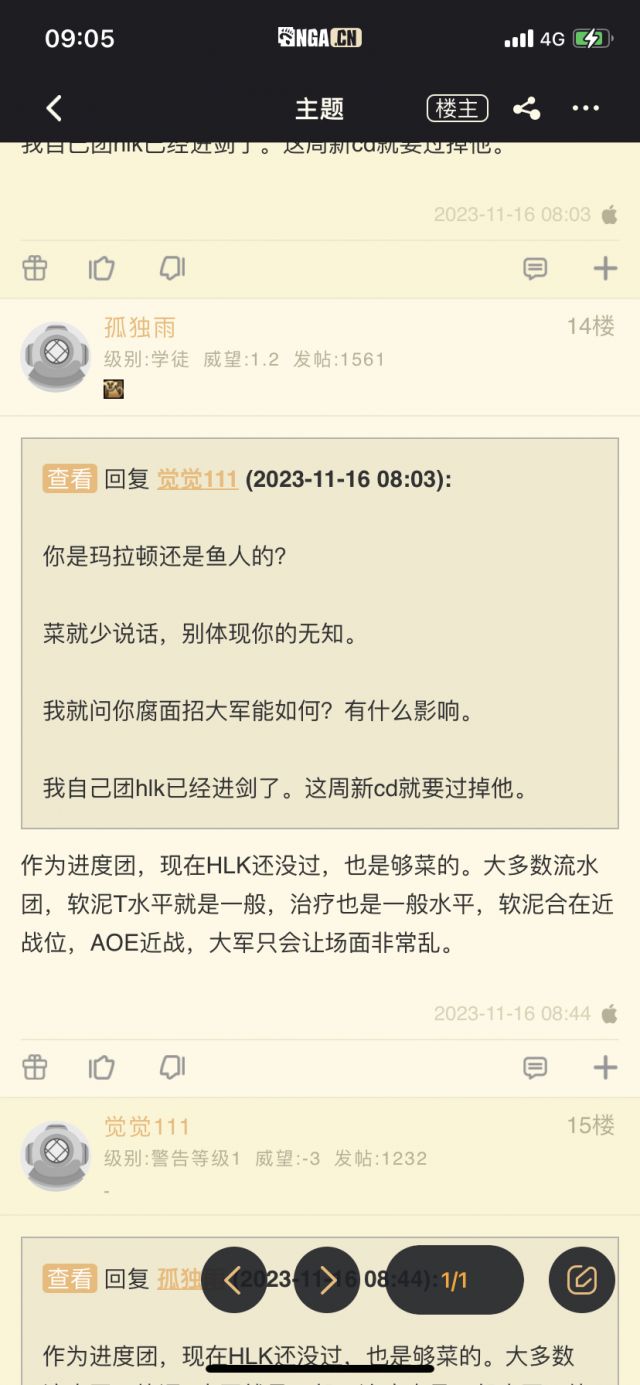Open the three-dot overflow menu

[x=585, y=108]
